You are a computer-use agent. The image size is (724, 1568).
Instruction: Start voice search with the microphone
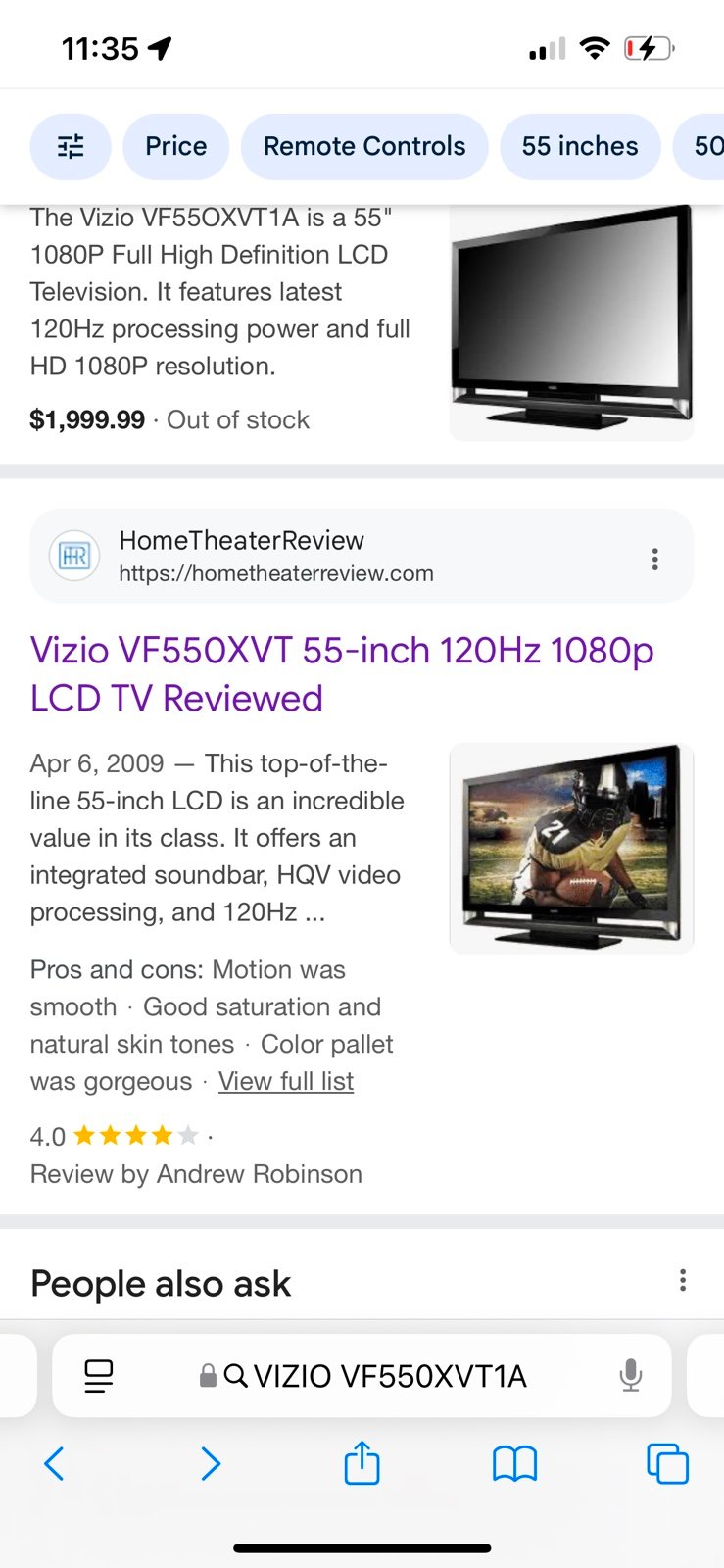631,1376
